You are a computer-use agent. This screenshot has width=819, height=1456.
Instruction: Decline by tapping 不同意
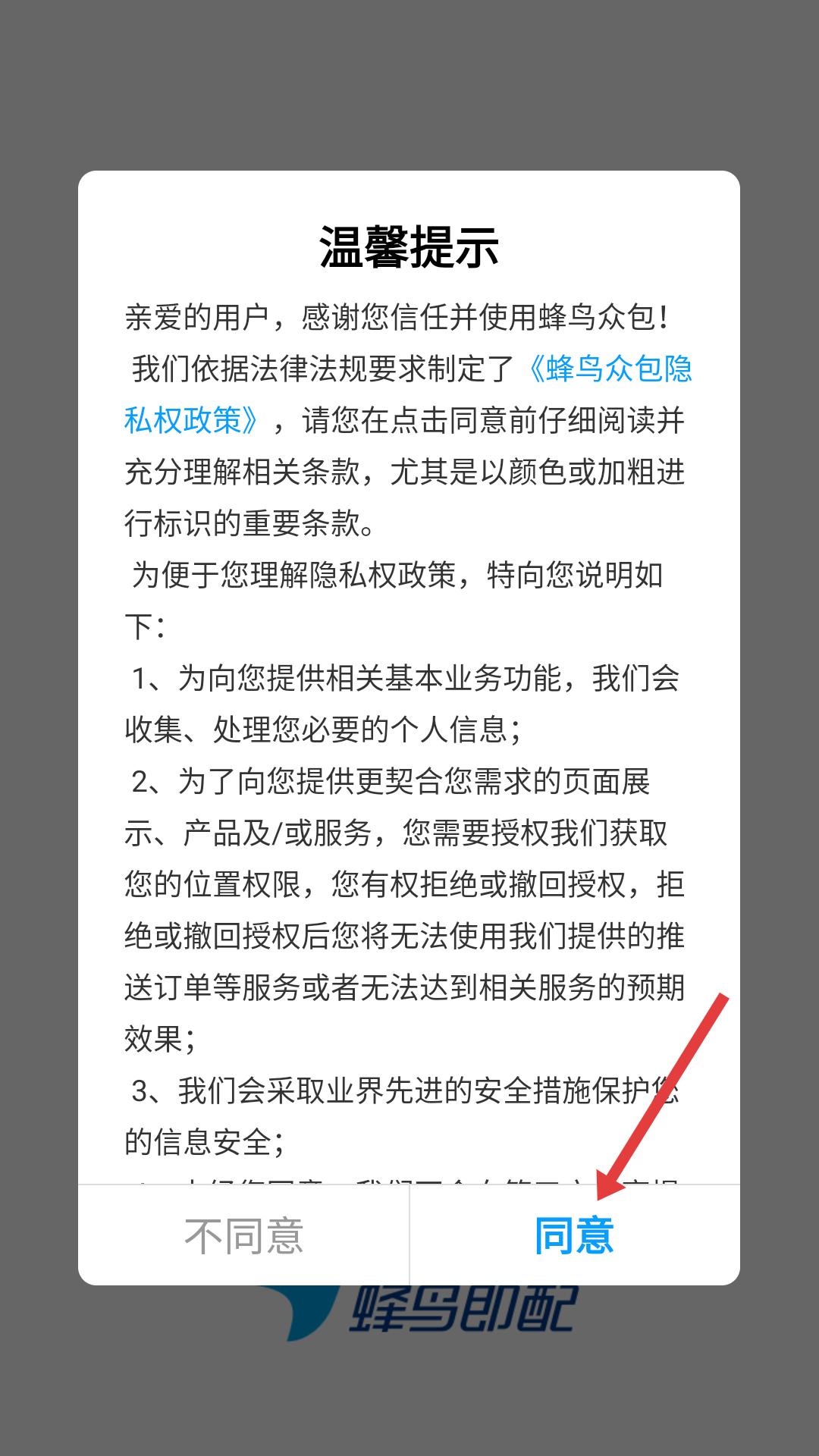[x=243, y=1235]
